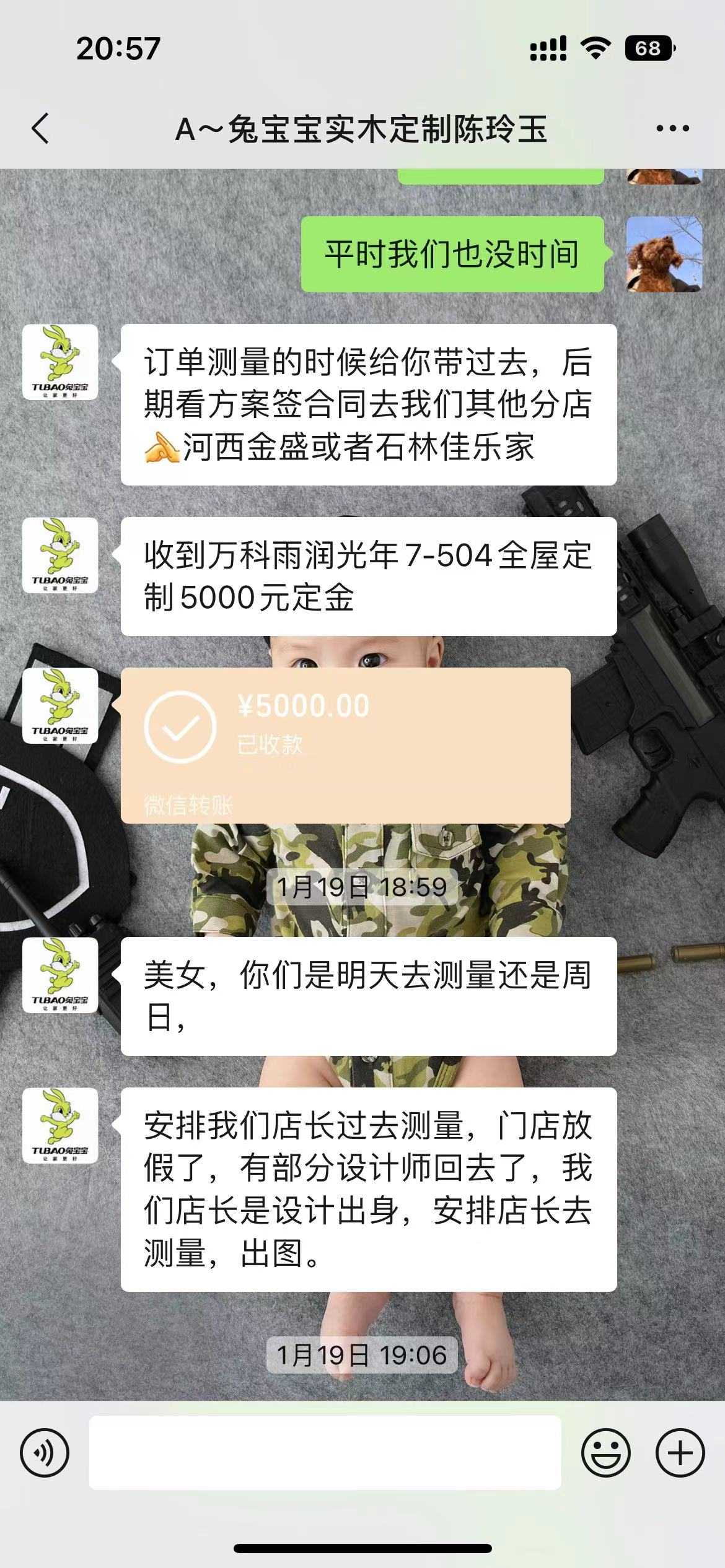725x1568 pixels.
Task: Open the plus attachments menu
Action: pos(680,1452)
